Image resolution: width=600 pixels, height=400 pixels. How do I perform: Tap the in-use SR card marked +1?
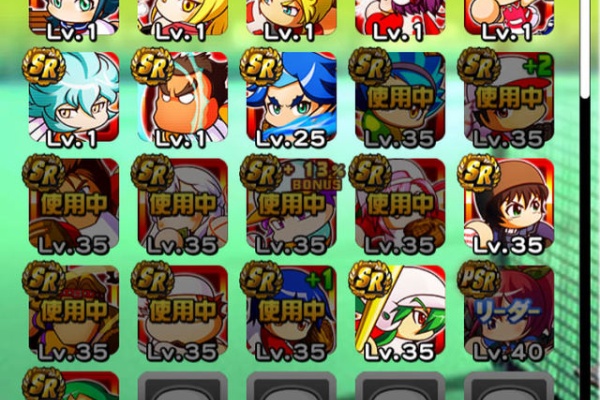[x=289, y=310]
